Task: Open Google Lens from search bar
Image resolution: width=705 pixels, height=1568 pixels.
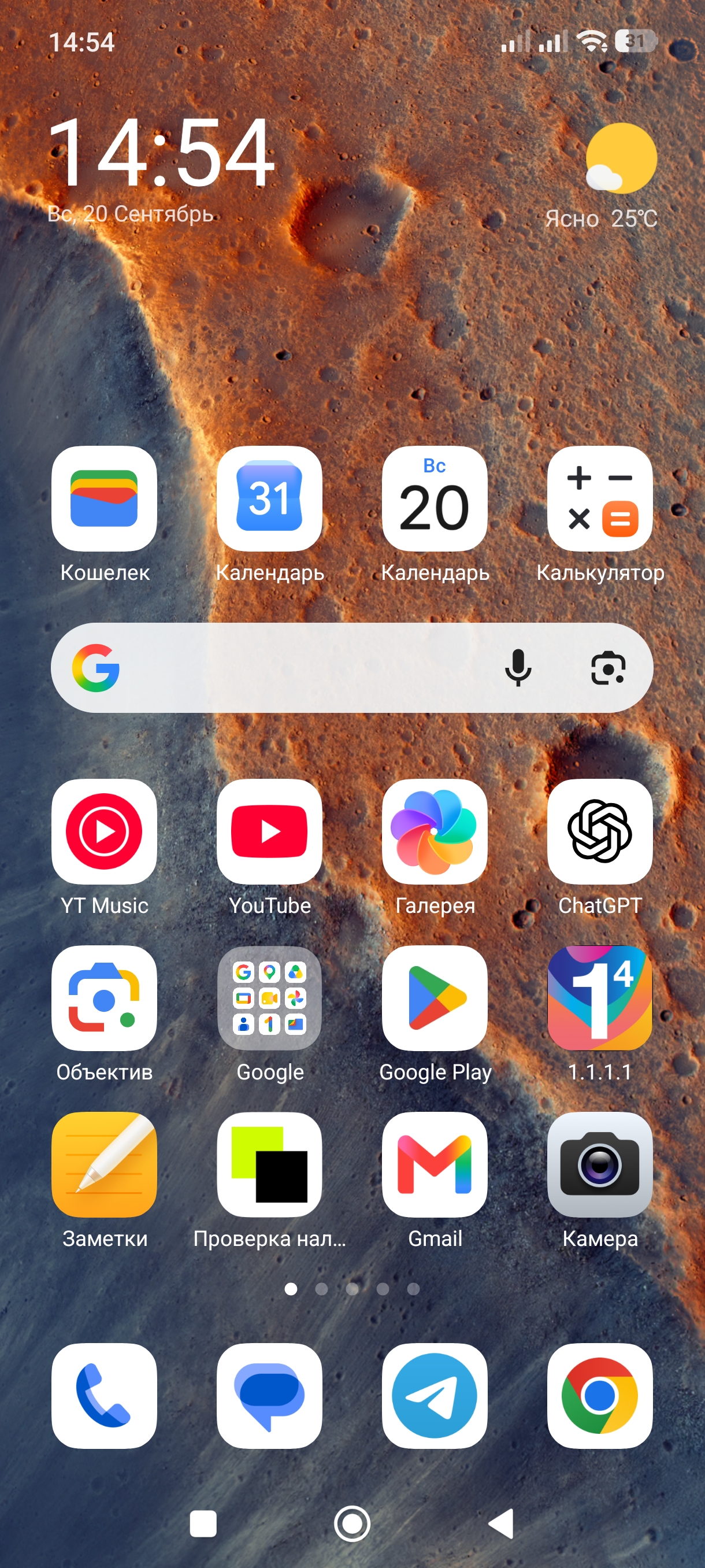Action: pyautogui.click(x=608, y=668)
